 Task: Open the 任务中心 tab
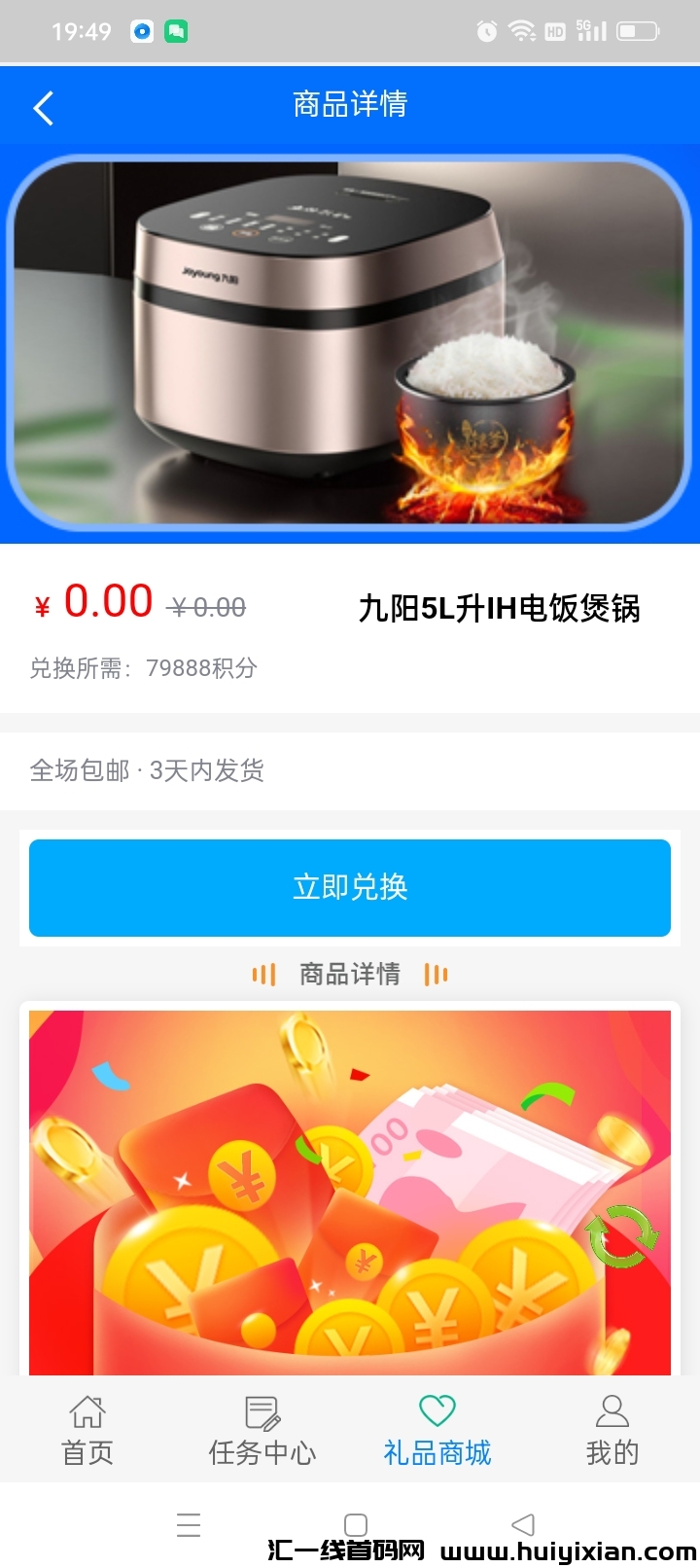[262, 1430]
